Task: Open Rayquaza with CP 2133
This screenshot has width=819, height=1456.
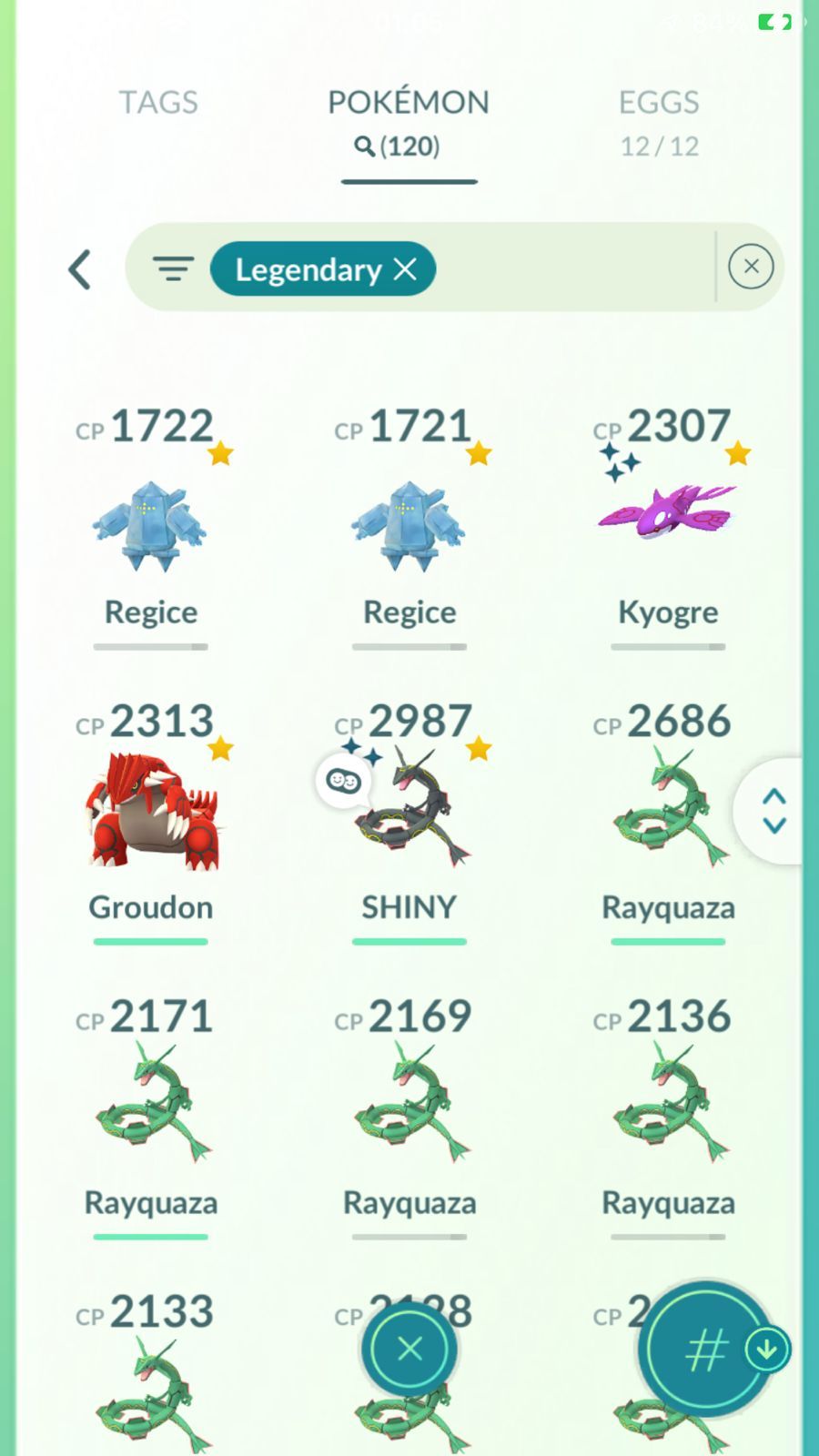Action: point(151,1392)
